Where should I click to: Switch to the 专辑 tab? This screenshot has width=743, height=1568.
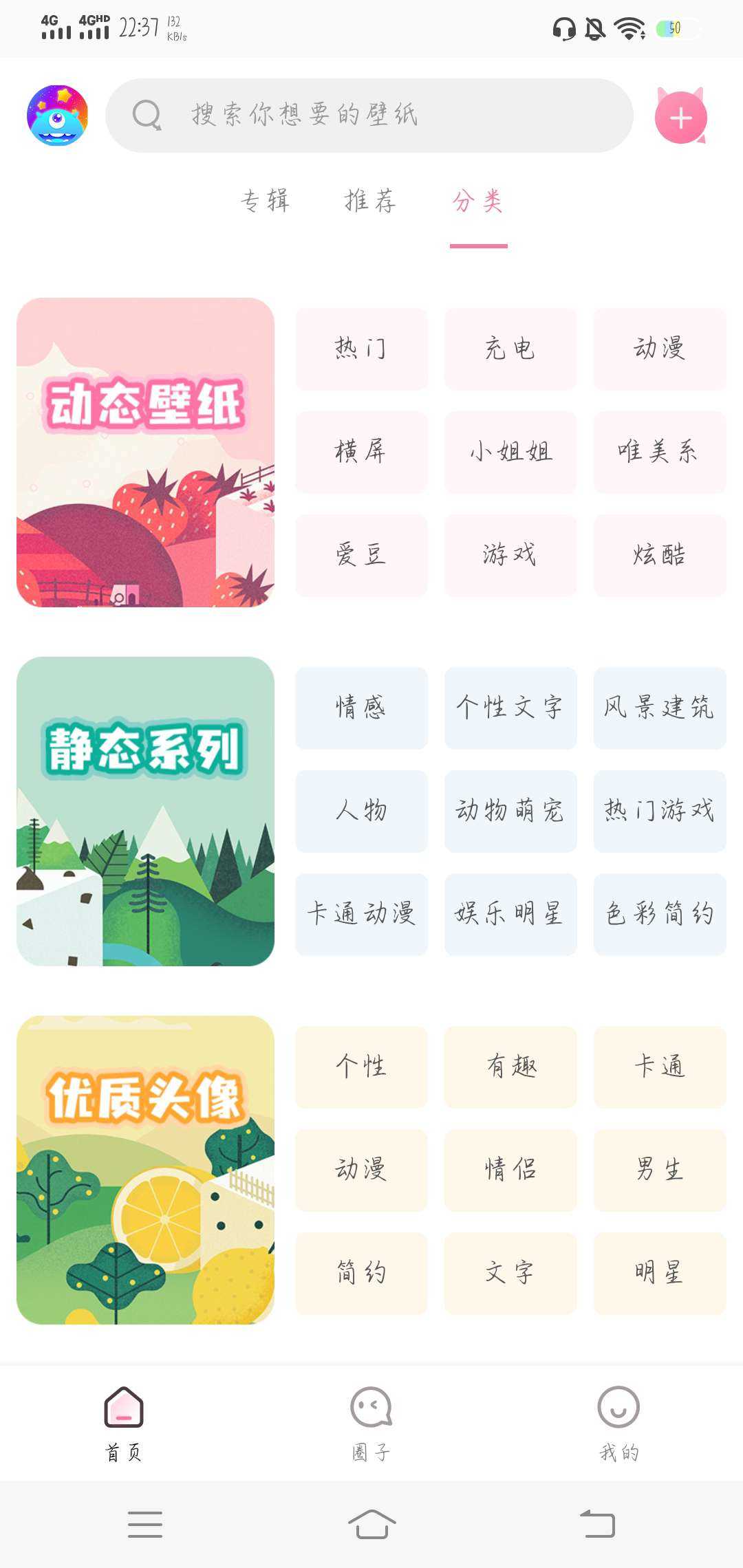pyautogui.click(x=266, y=201)
